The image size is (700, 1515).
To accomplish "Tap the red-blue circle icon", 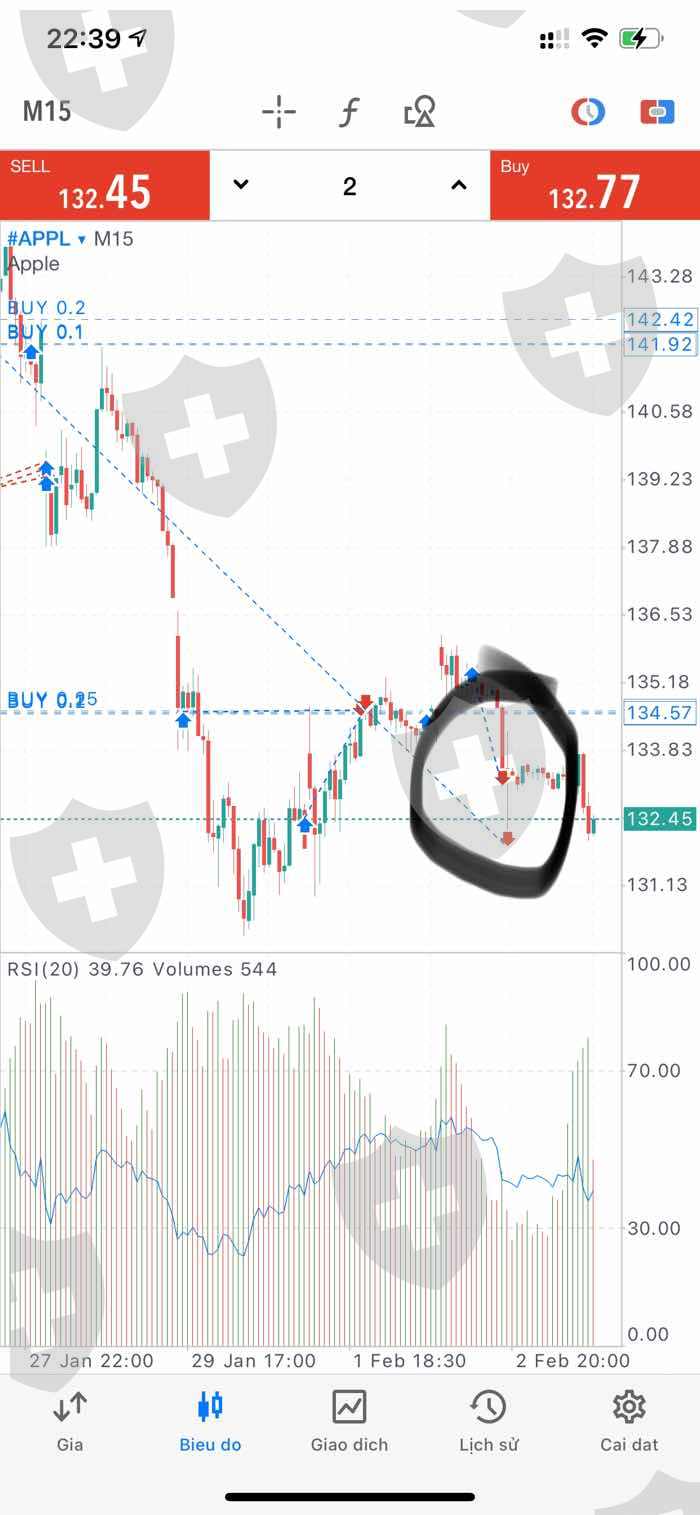I will point(588,112).
